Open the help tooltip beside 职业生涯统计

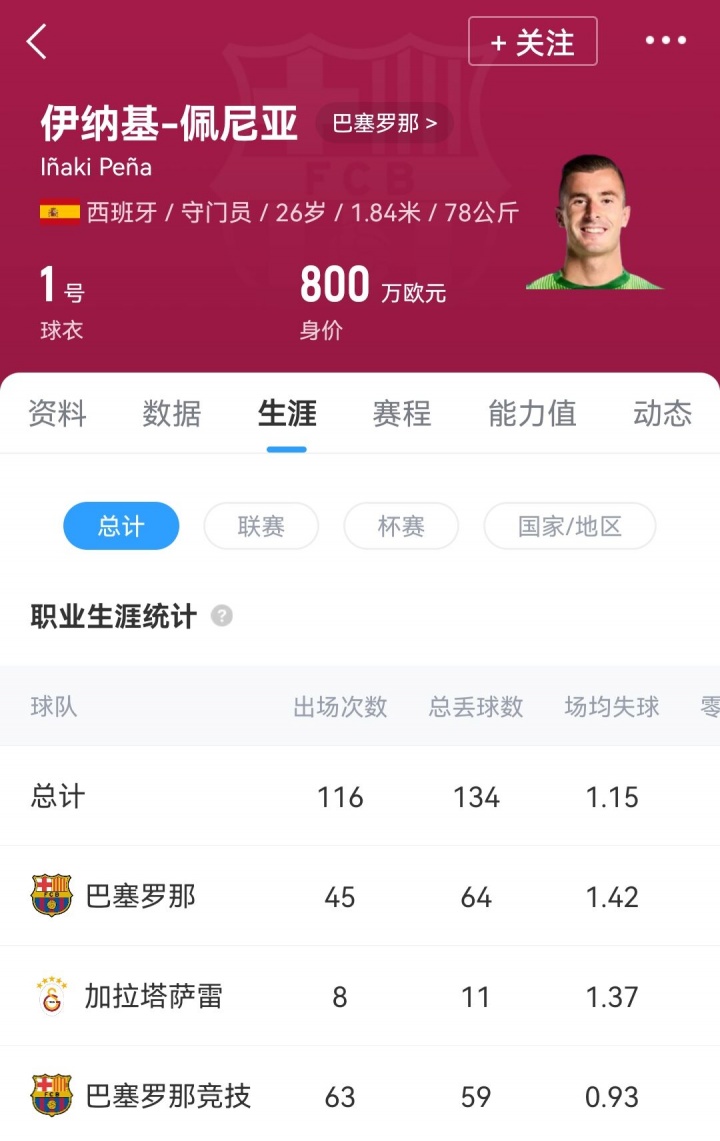tap(223, 617)
